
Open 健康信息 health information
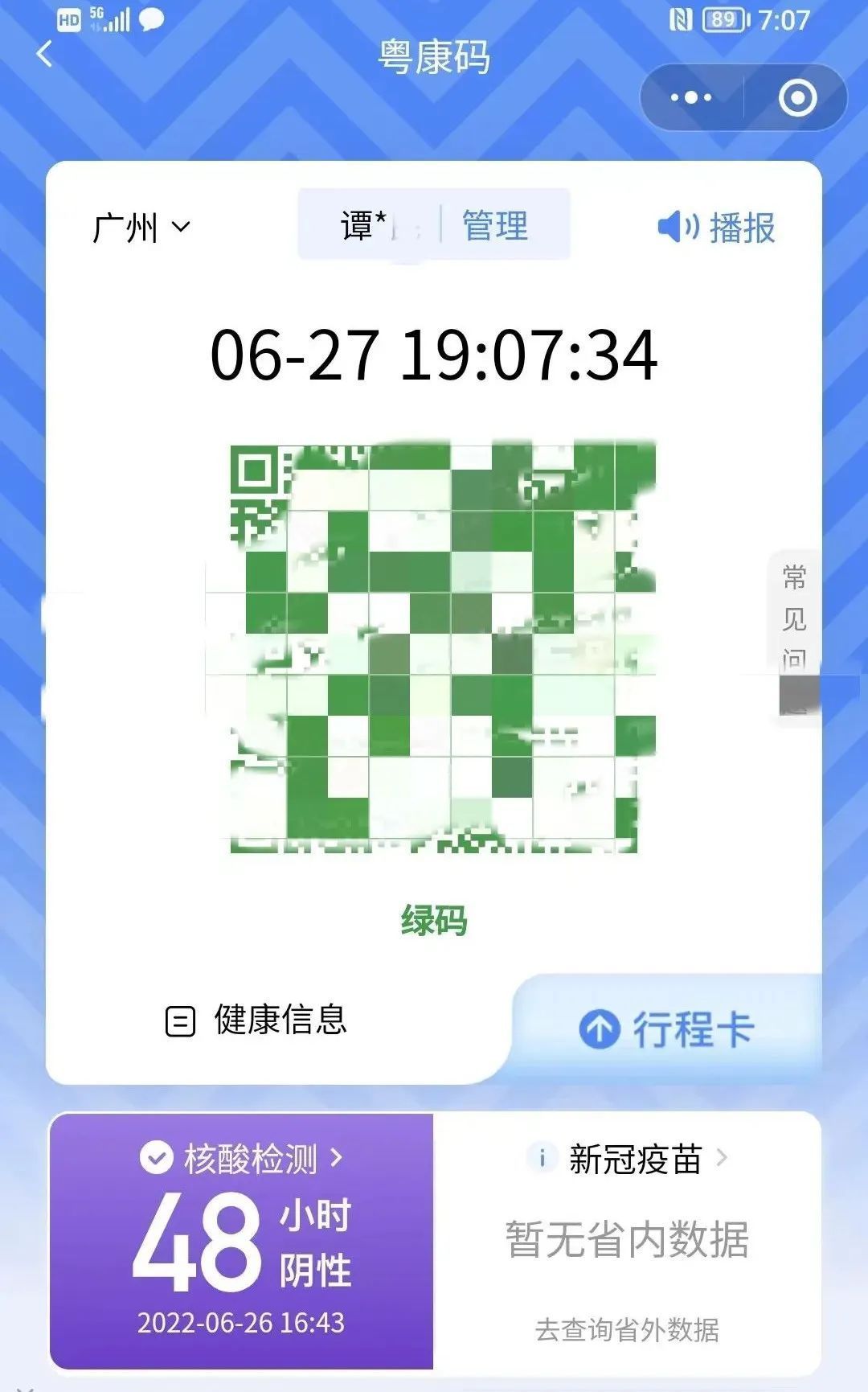click(x=257, y=1020)
